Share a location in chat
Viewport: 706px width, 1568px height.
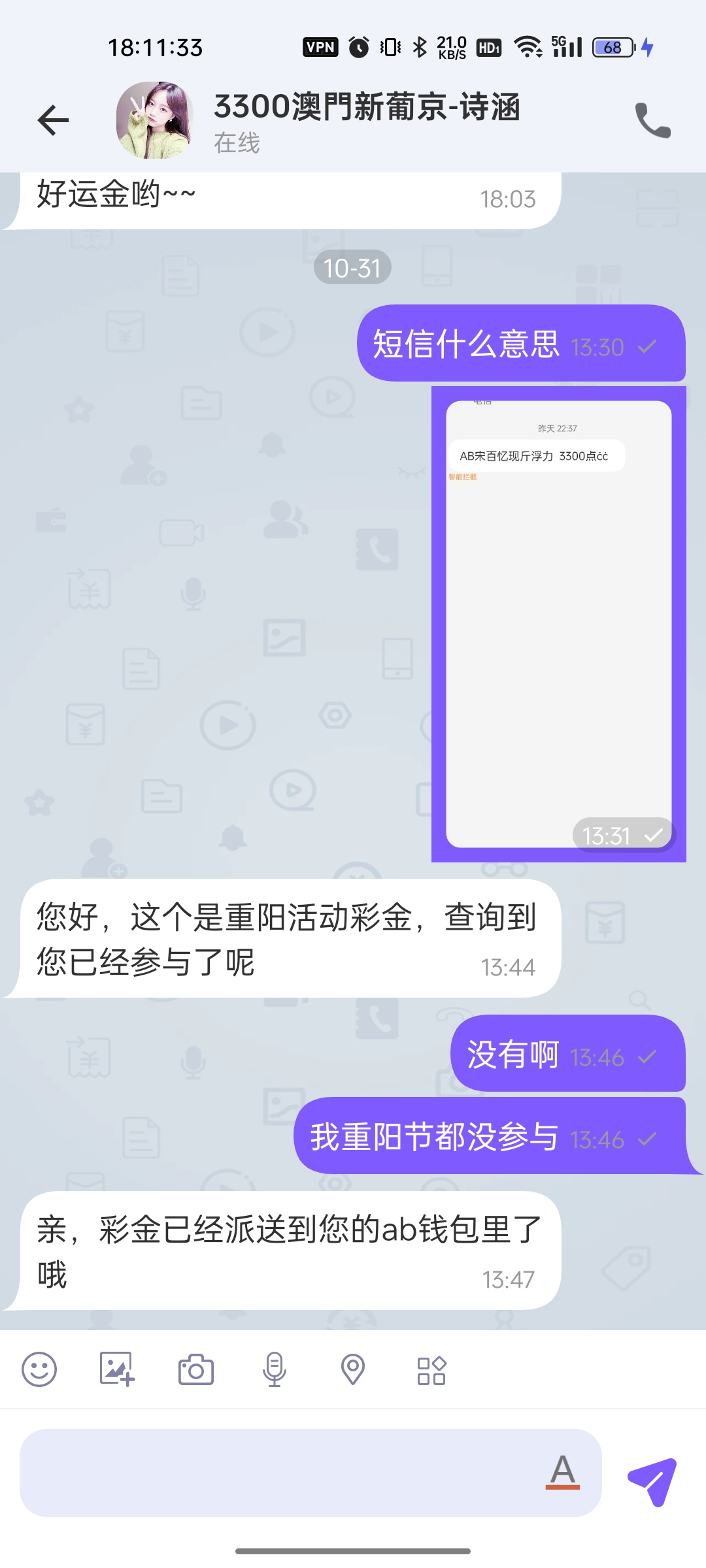pos(353,1369)
